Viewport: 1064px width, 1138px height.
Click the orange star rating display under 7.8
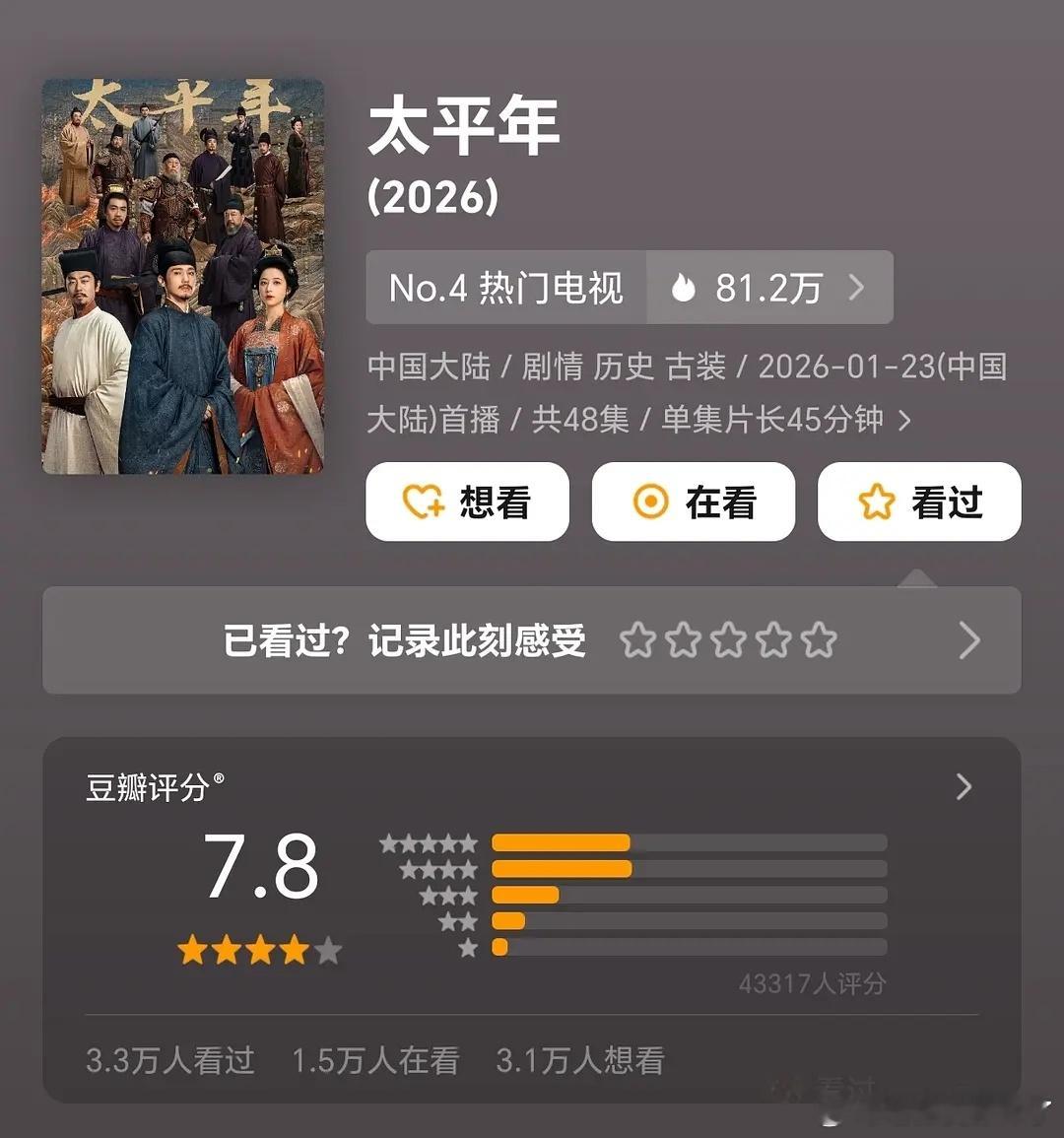click(259, 951)
